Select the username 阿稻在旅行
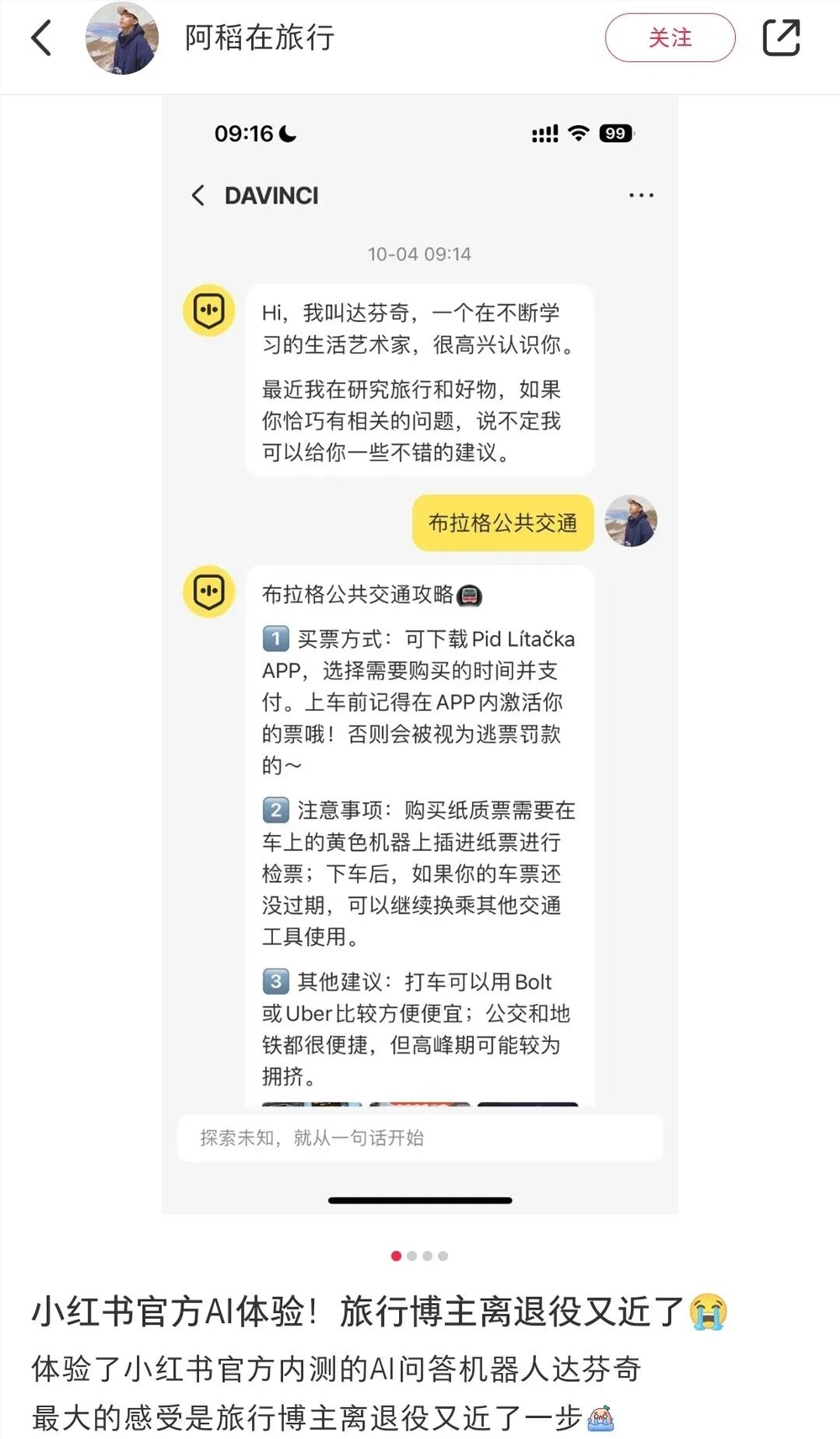The image size is (840, 1439). point(260,37)
